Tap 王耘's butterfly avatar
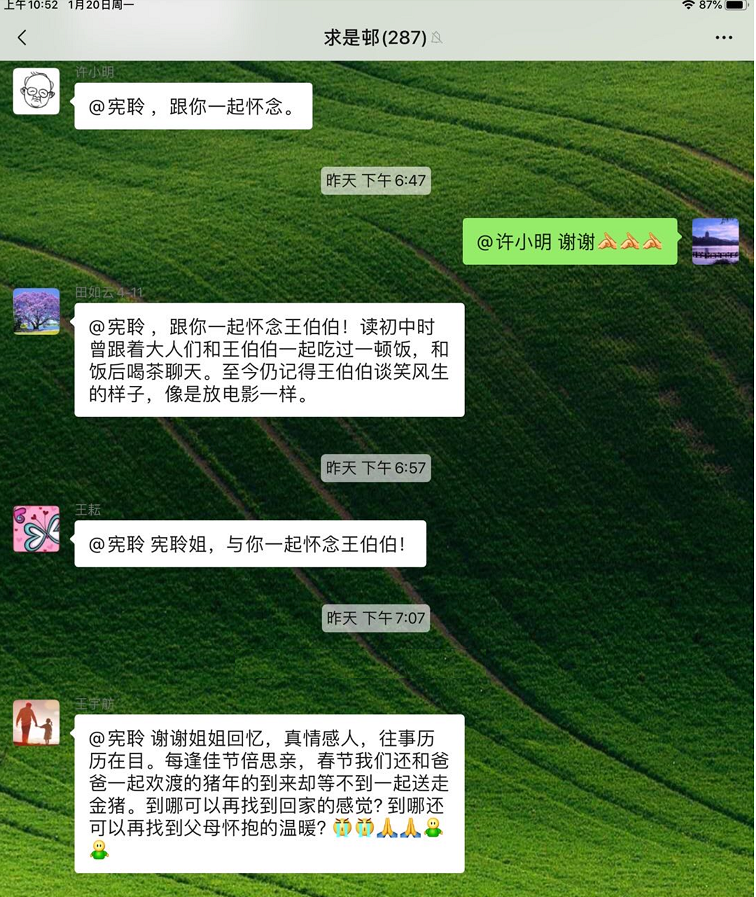Viewport: 756px width, 897px height. pyautogui.click(x=36, y=529)
